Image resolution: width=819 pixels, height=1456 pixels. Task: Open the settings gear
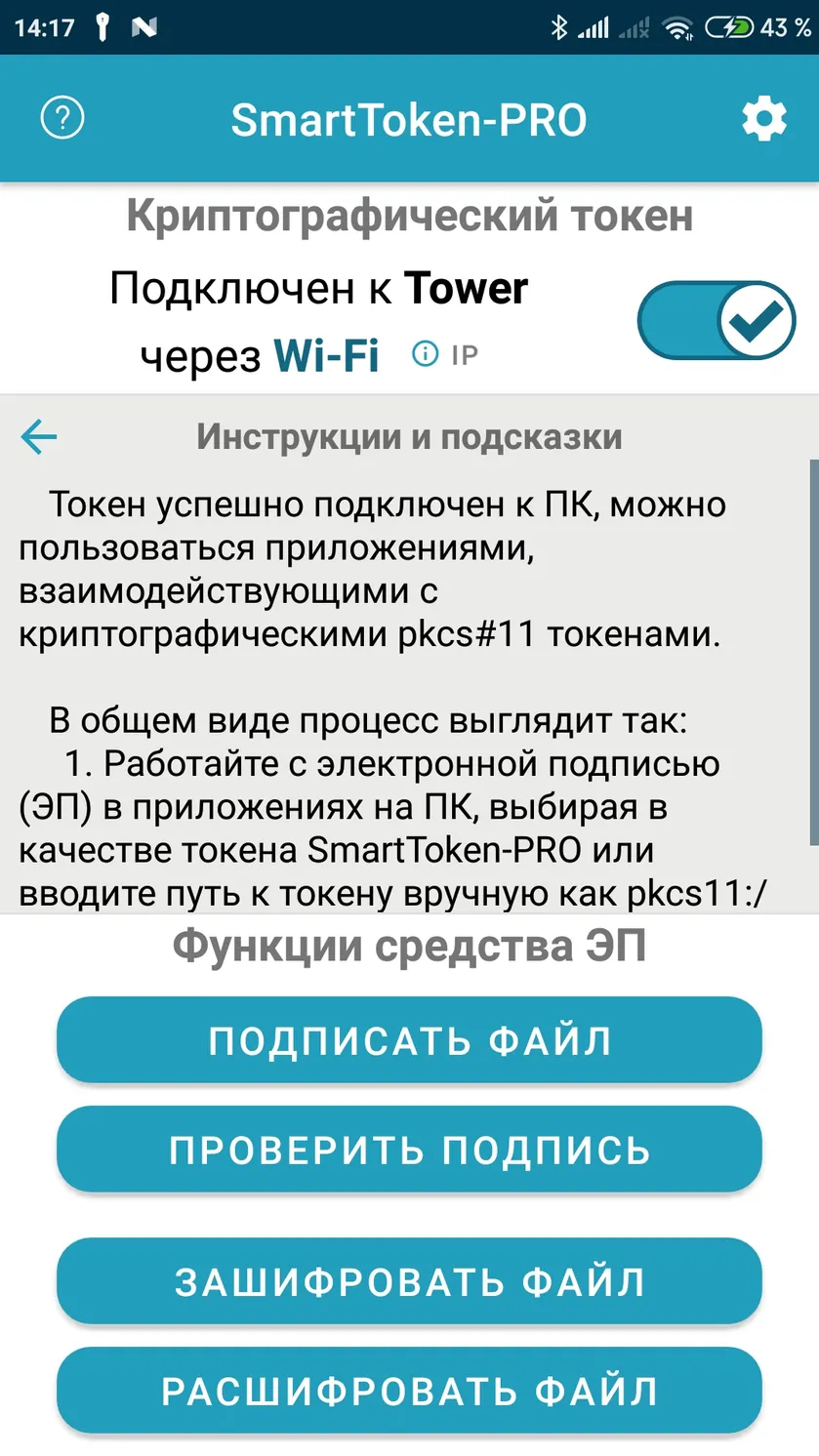coord(763,119)
